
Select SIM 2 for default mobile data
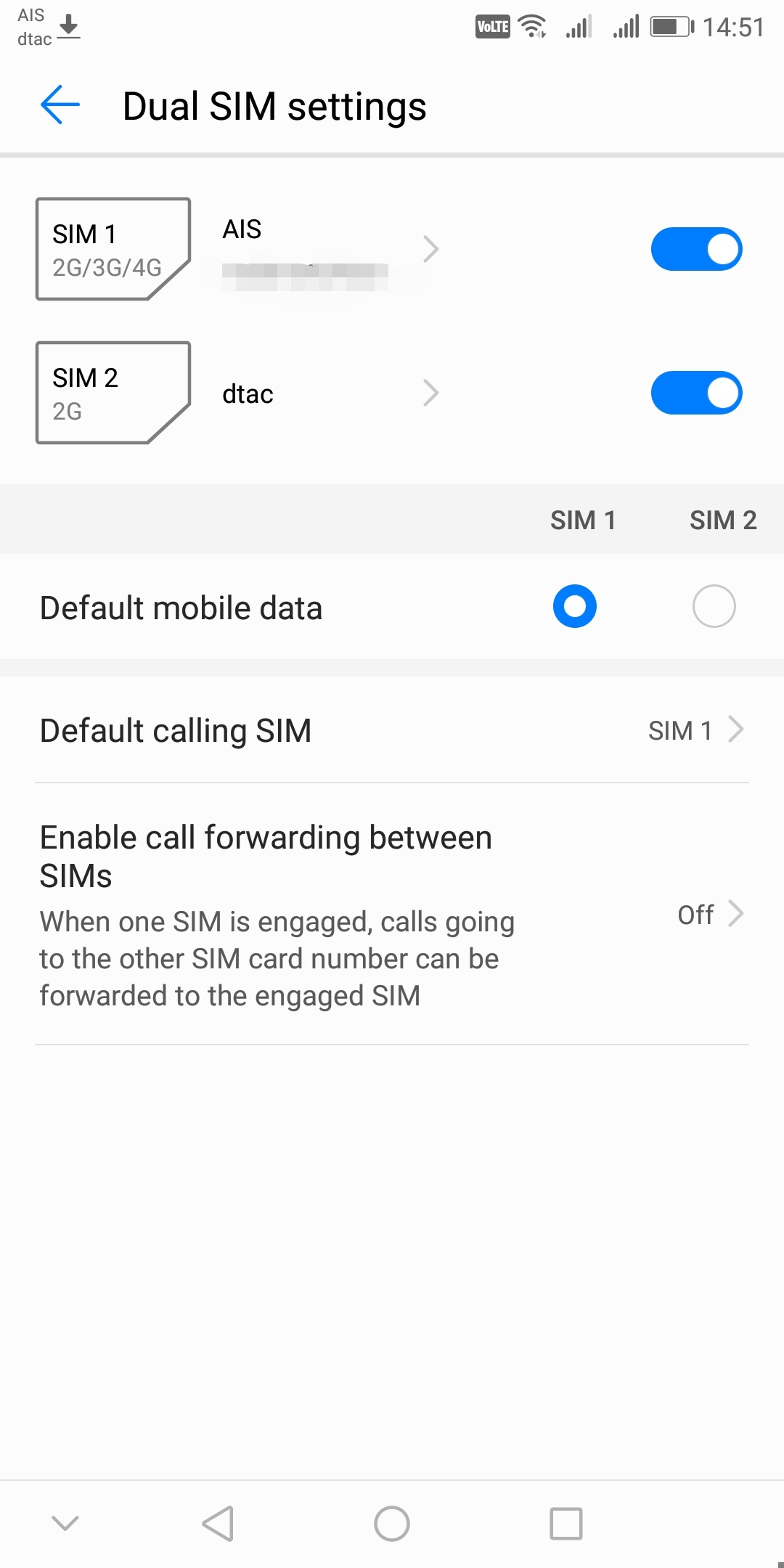714,606
